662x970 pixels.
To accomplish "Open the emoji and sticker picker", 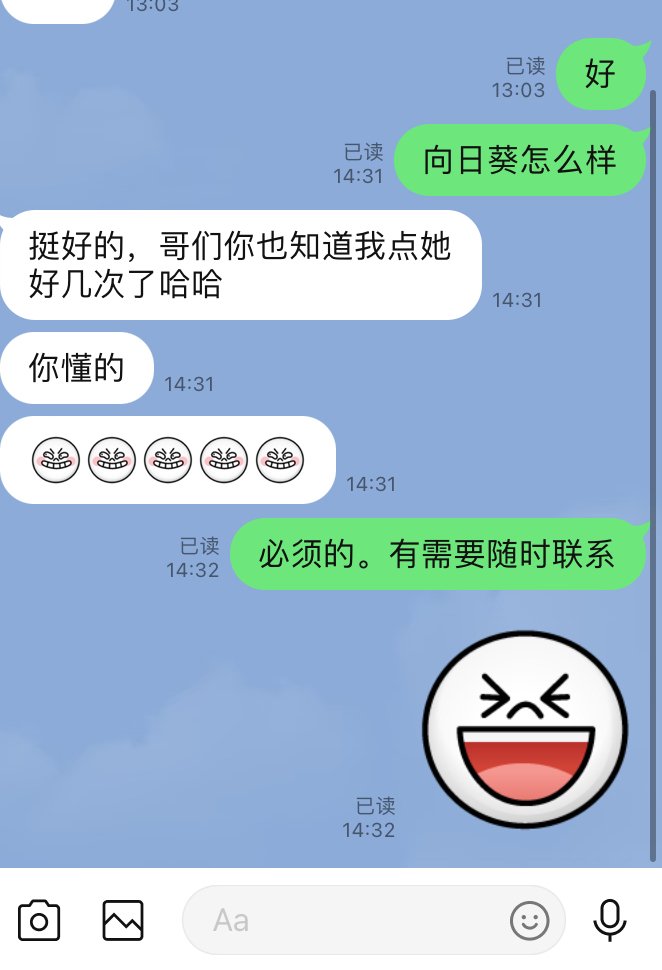I will coord(529,919).
